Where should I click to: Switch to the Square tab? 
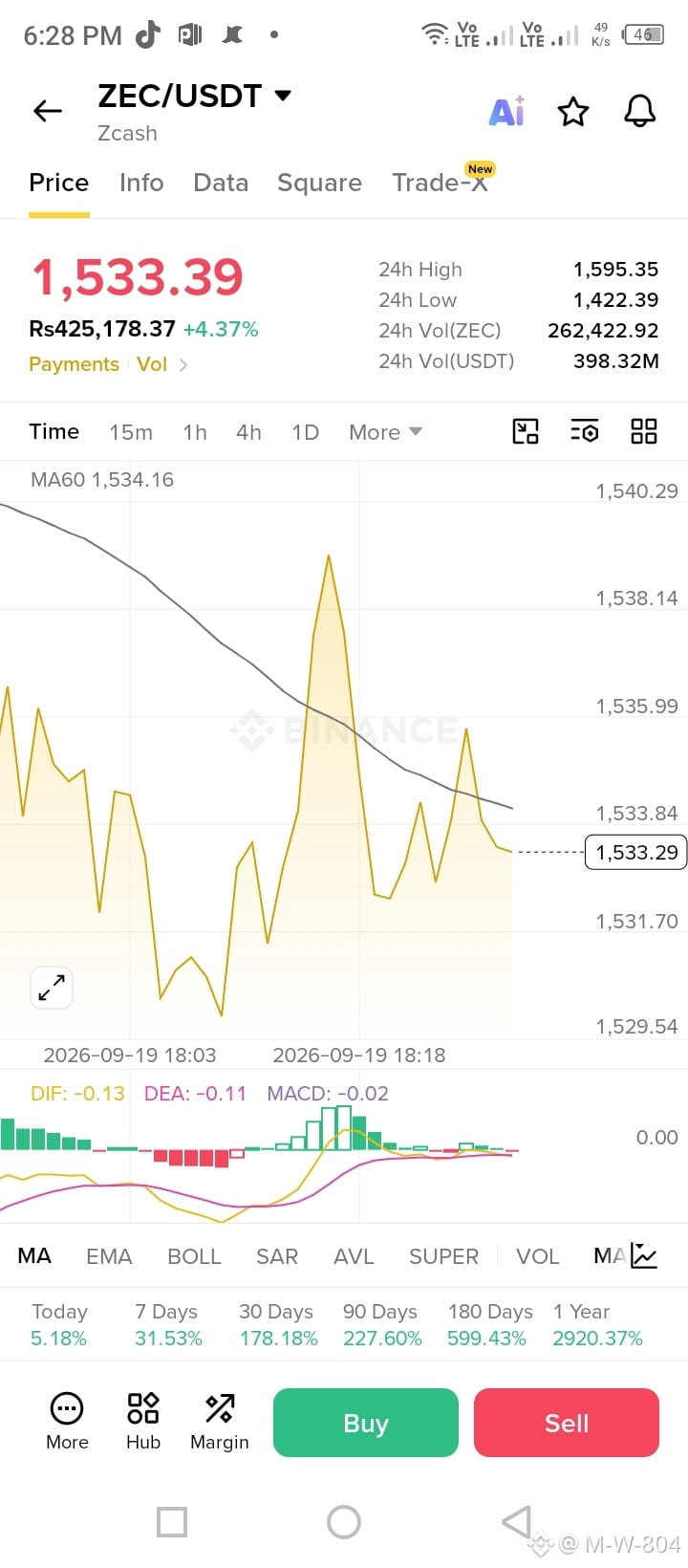[x=319, y=183]
